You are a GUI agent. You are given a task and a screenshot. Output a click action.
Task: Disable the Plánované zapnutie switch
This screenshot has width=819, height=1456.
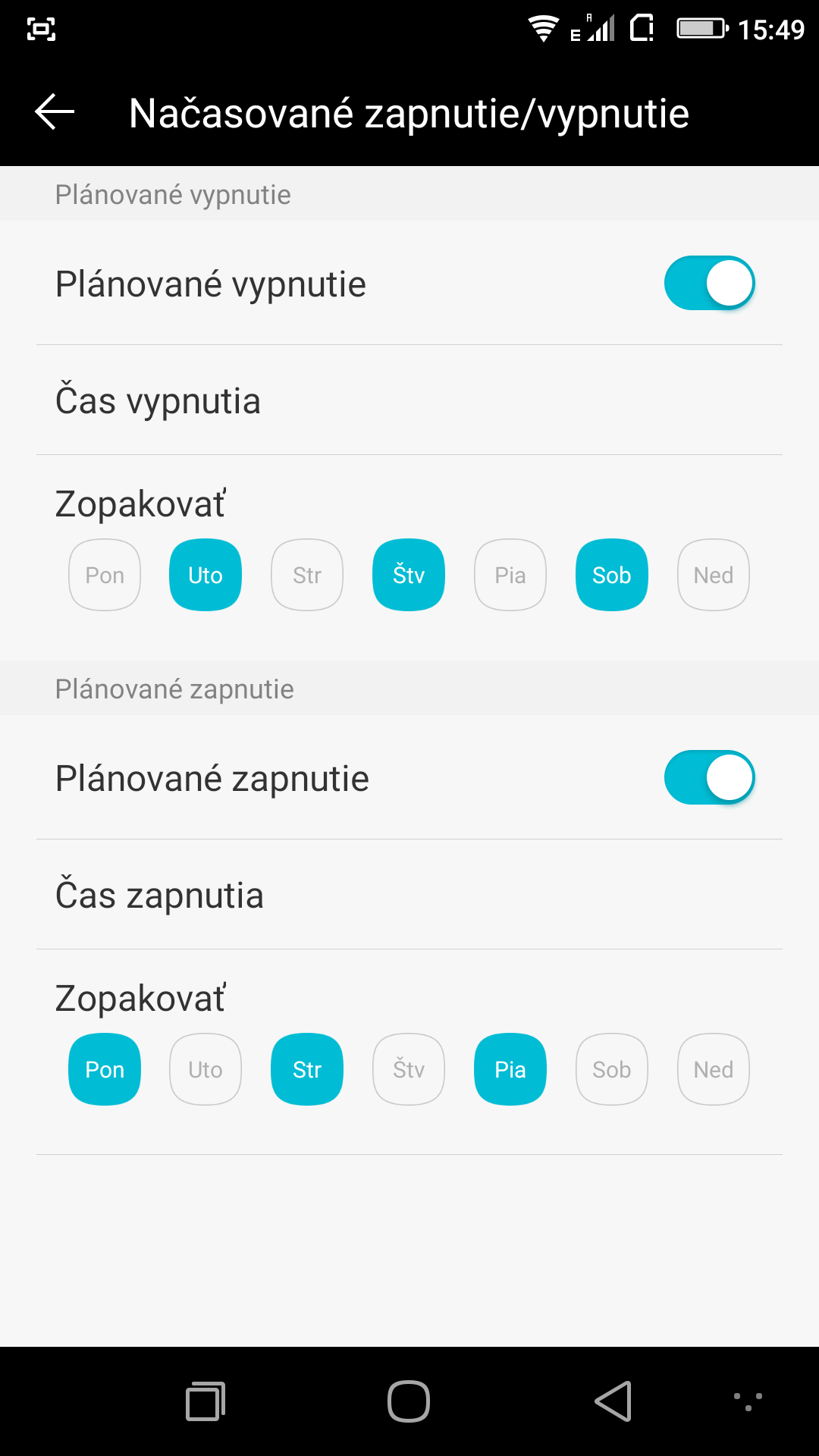(709, 777)
